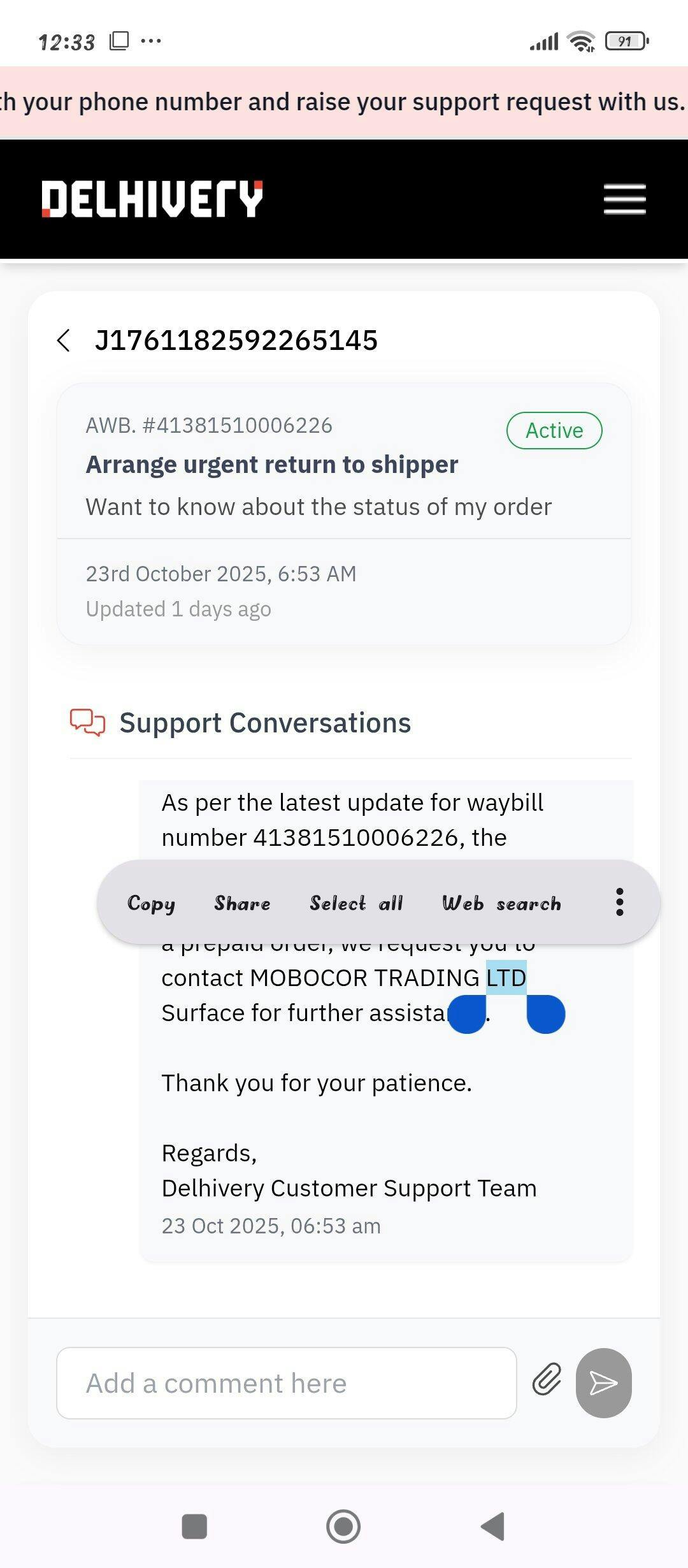Open recent apps from the navigation bar
The height and width of the screenshot is (1568, 688).
click(194, 1527)
